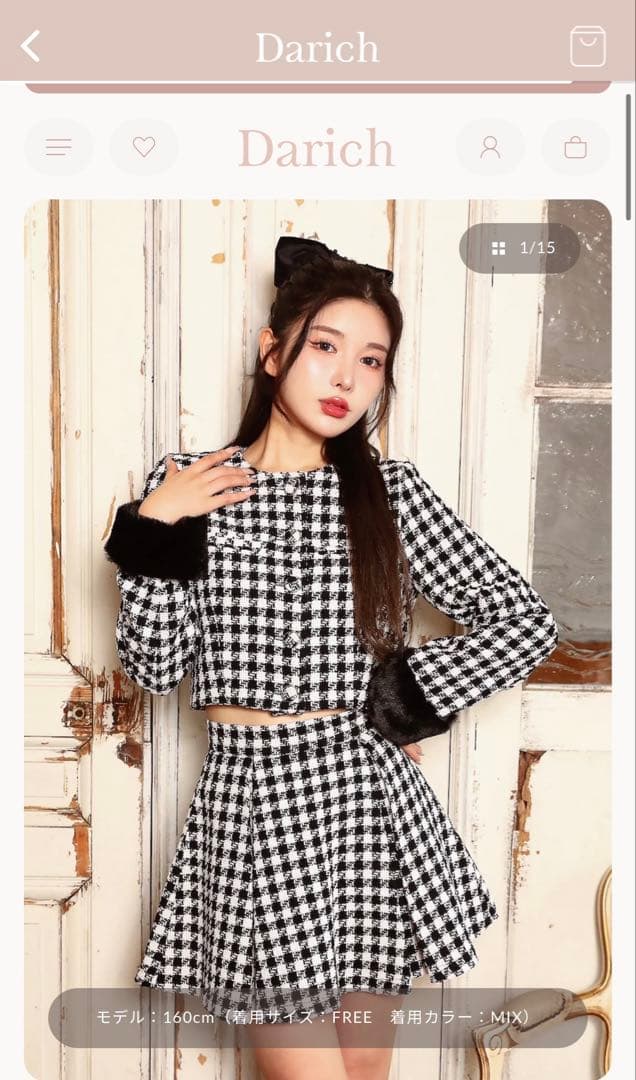Open the account profile icon
Viewport: 636px width, 1080px height.
[490, 148]
